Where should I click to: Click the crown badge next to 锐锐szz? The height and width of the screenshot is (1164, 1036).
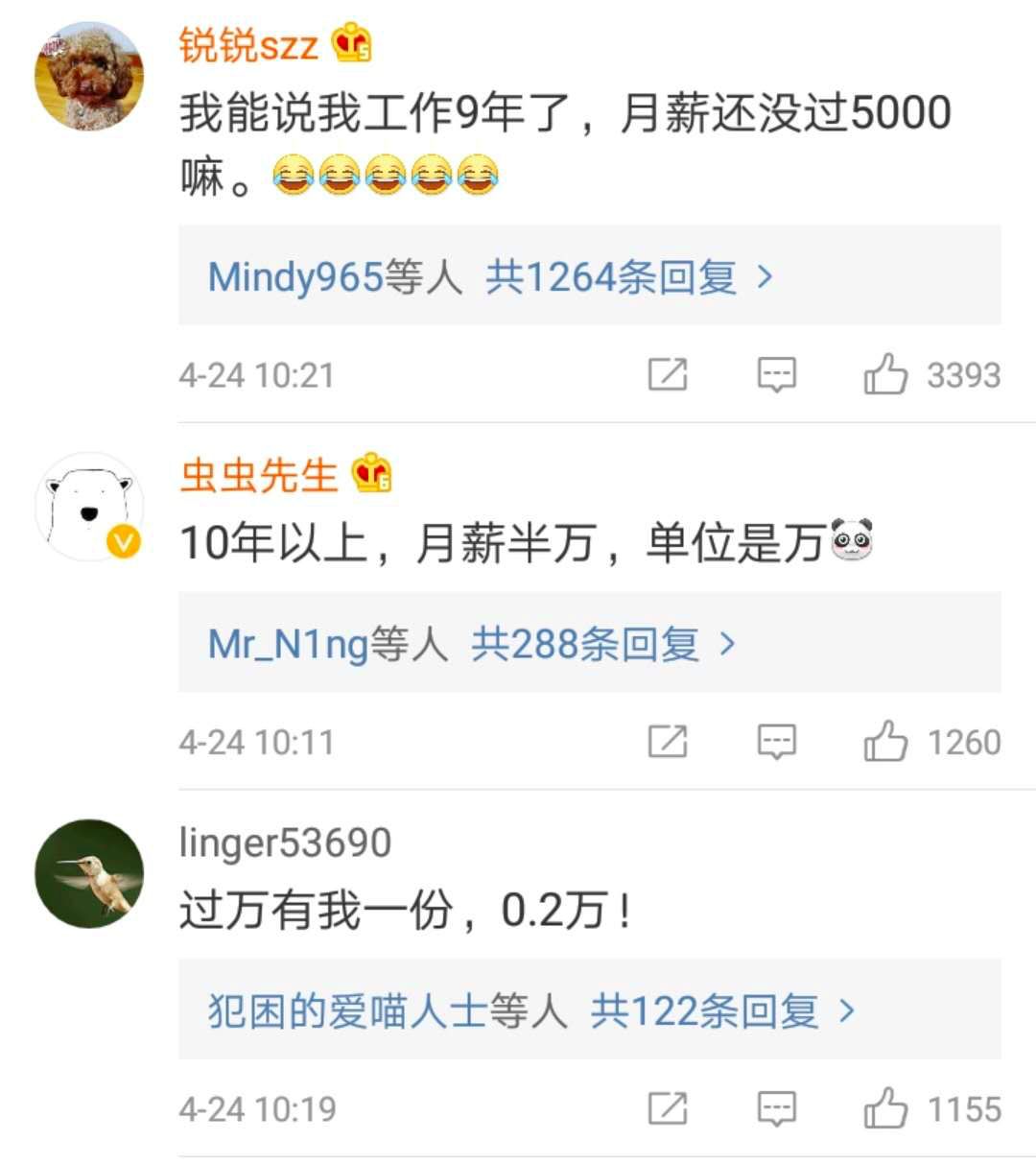pos(352,42)
